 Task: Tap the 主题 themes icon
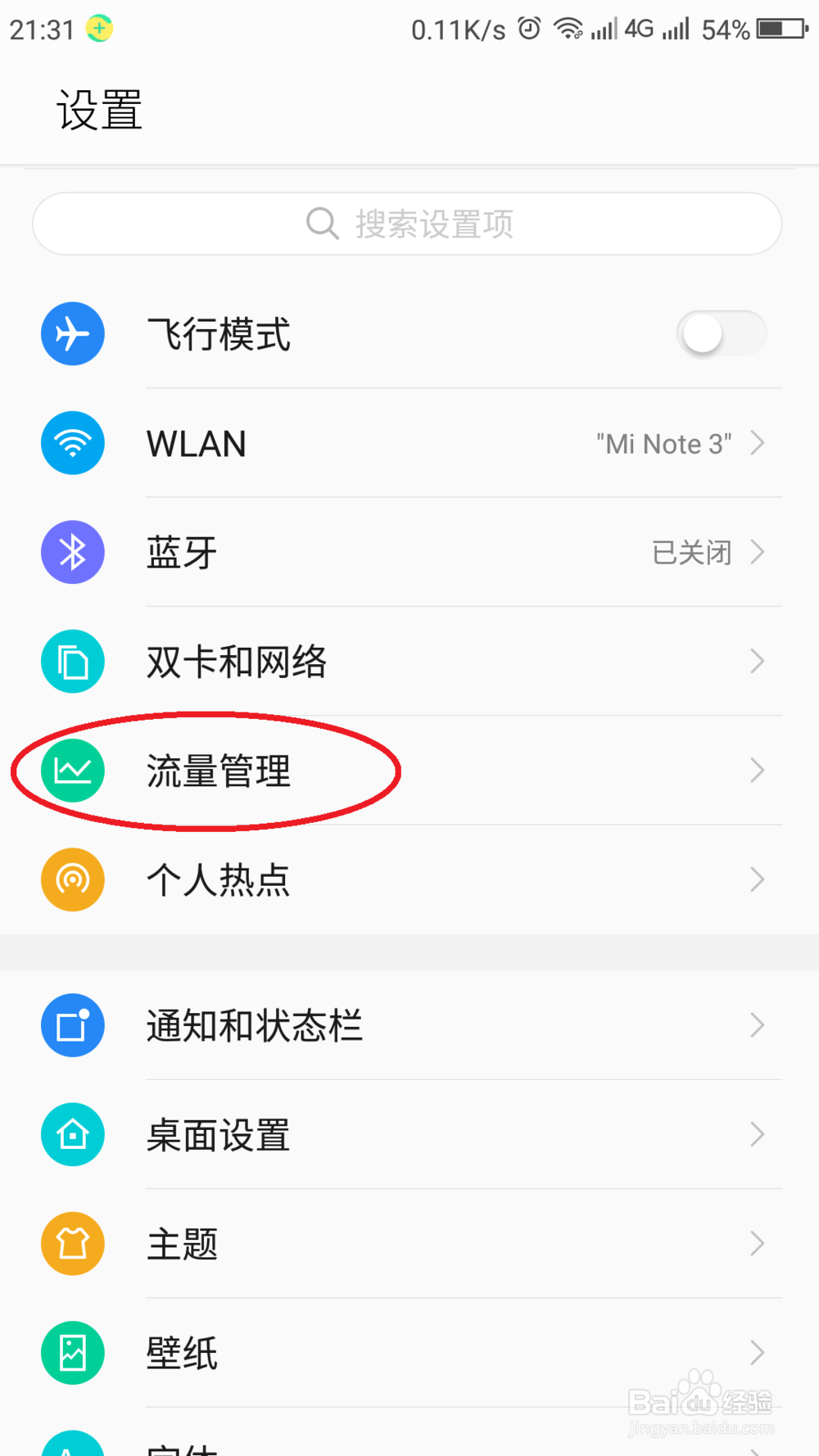coord(73,1244)
